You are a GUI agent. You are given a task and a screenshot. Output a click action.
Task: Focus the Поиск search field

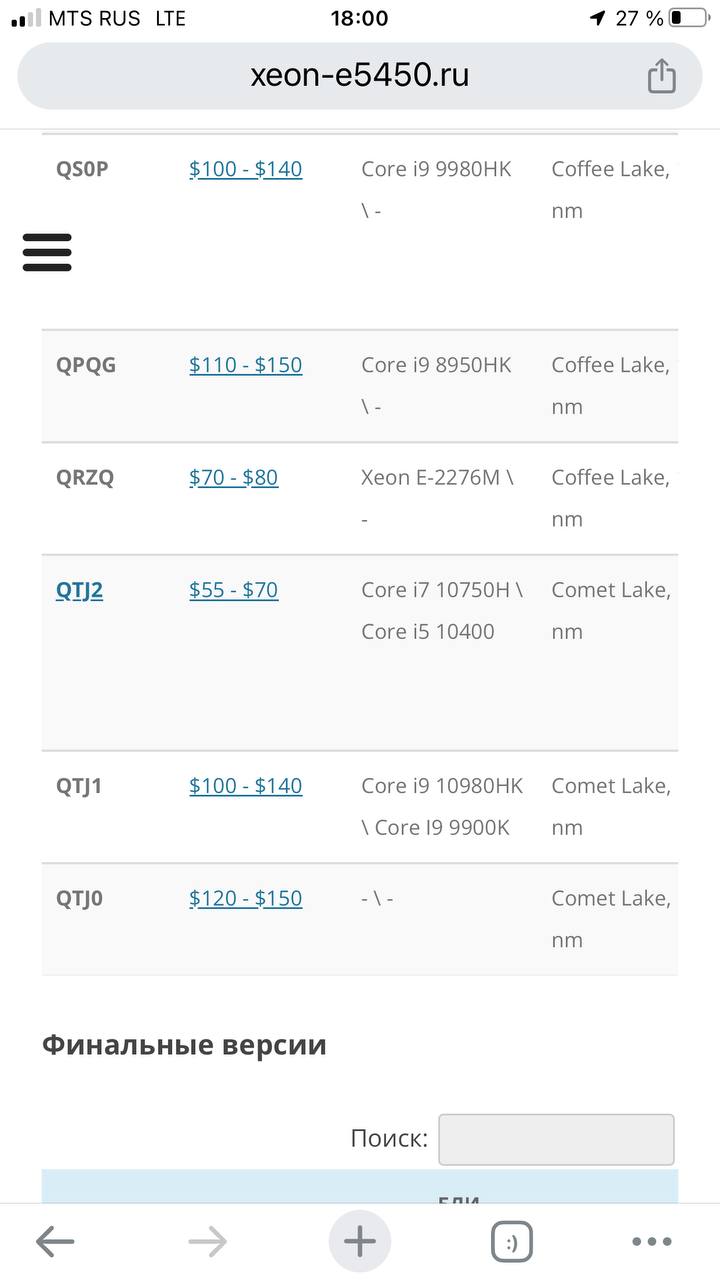pos(556,1139)
